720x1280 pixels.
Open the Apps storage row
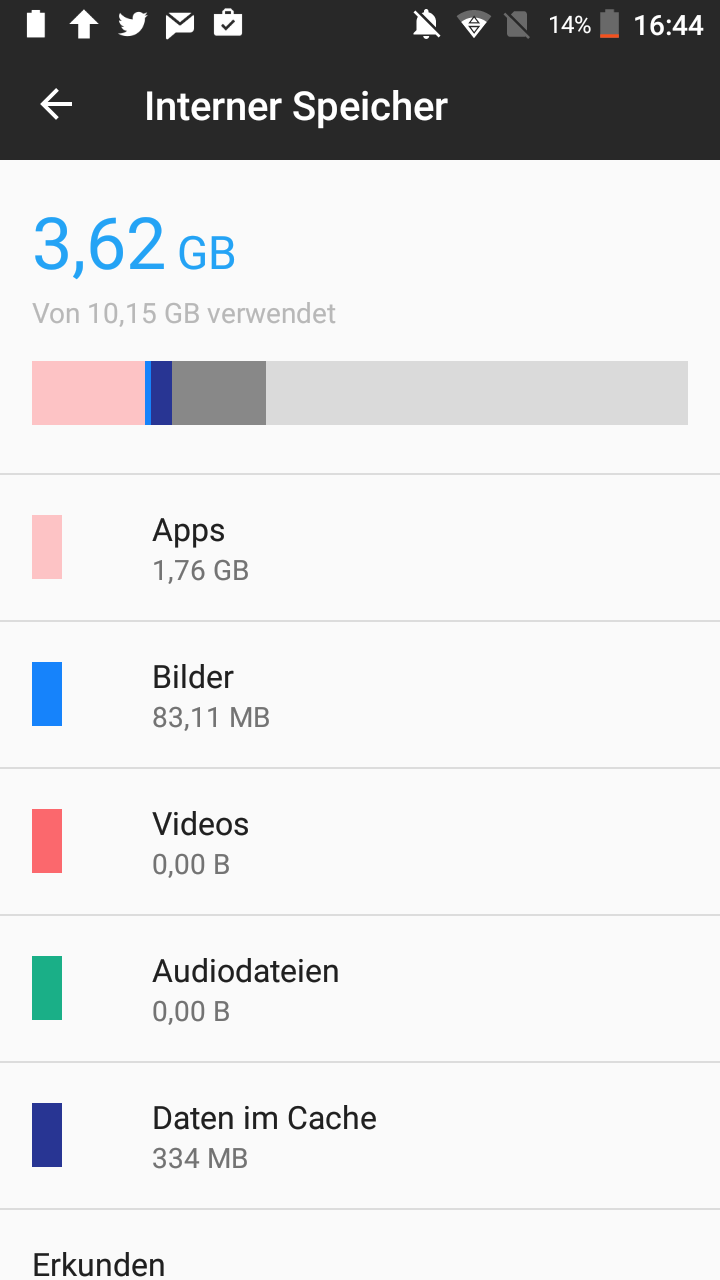tap(360, 548)
